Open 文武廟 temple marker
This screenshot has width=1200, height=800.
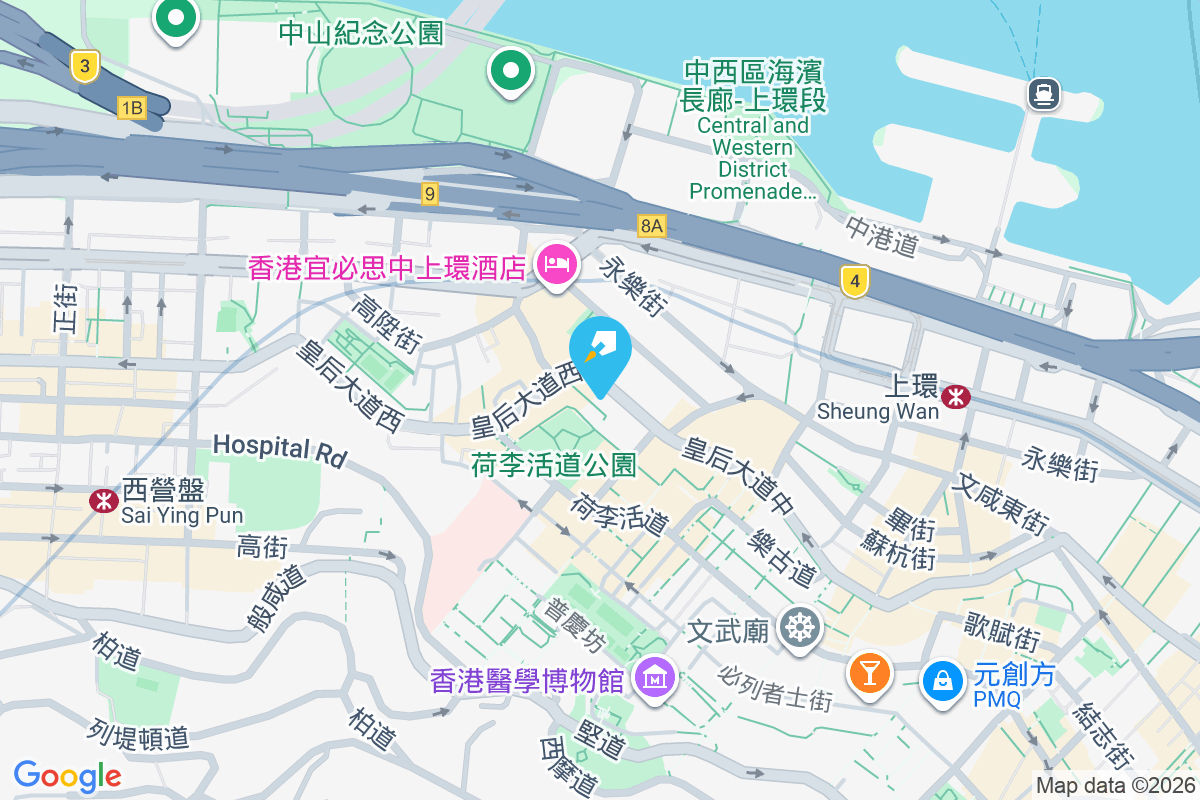tap(801, 629)
